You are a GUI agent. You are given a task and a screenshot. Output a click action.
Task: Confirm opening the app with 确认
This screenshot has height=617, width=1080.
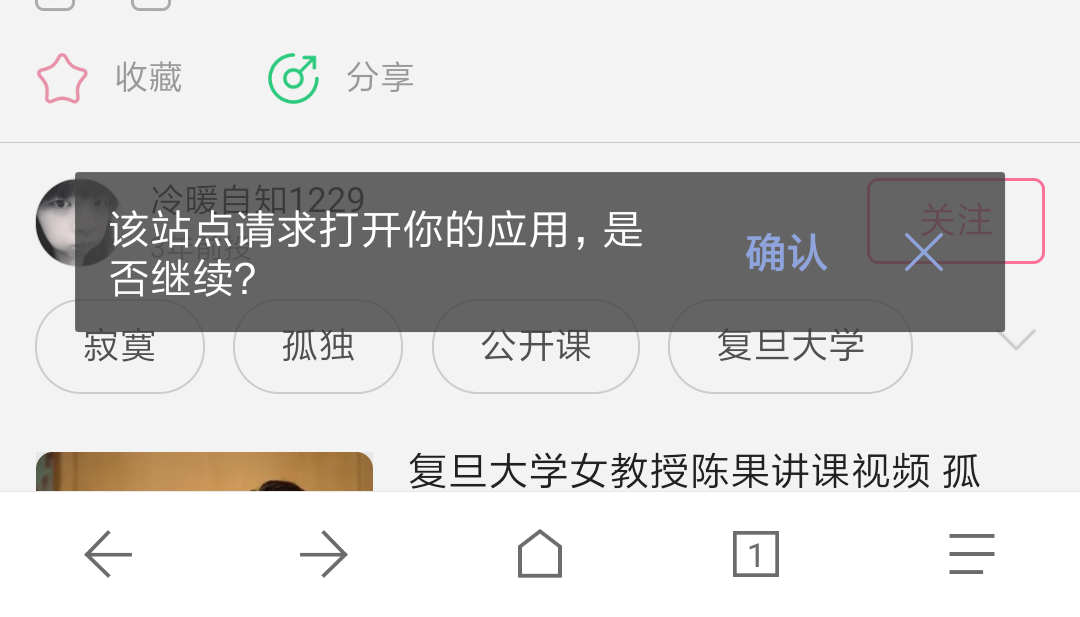point(786,253)
